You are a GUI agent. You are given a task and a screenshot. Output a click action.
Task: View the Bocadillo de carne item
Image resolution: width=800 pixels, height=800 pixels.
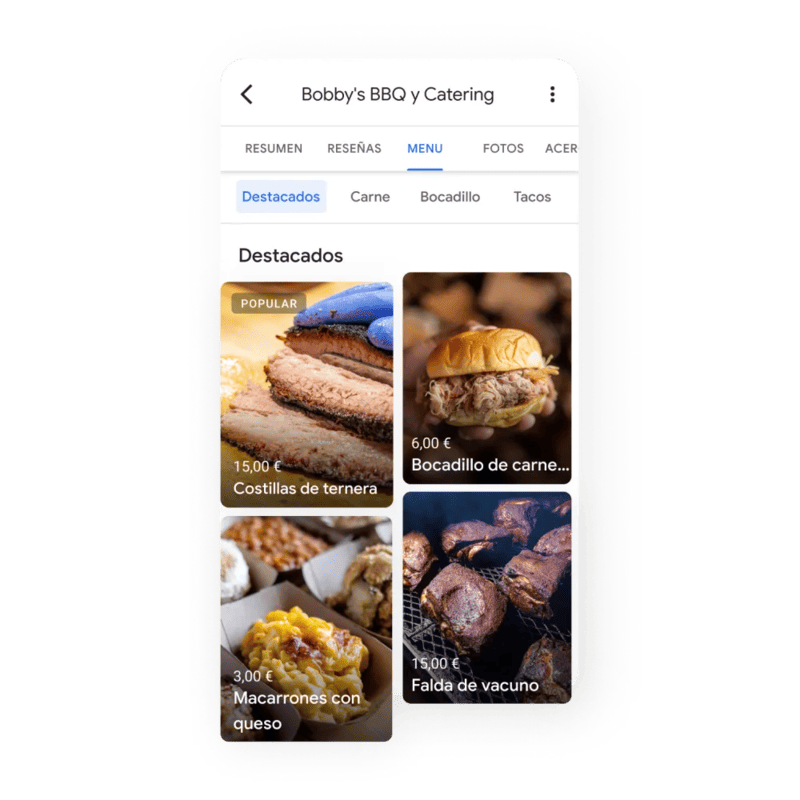tap(487, 378)
